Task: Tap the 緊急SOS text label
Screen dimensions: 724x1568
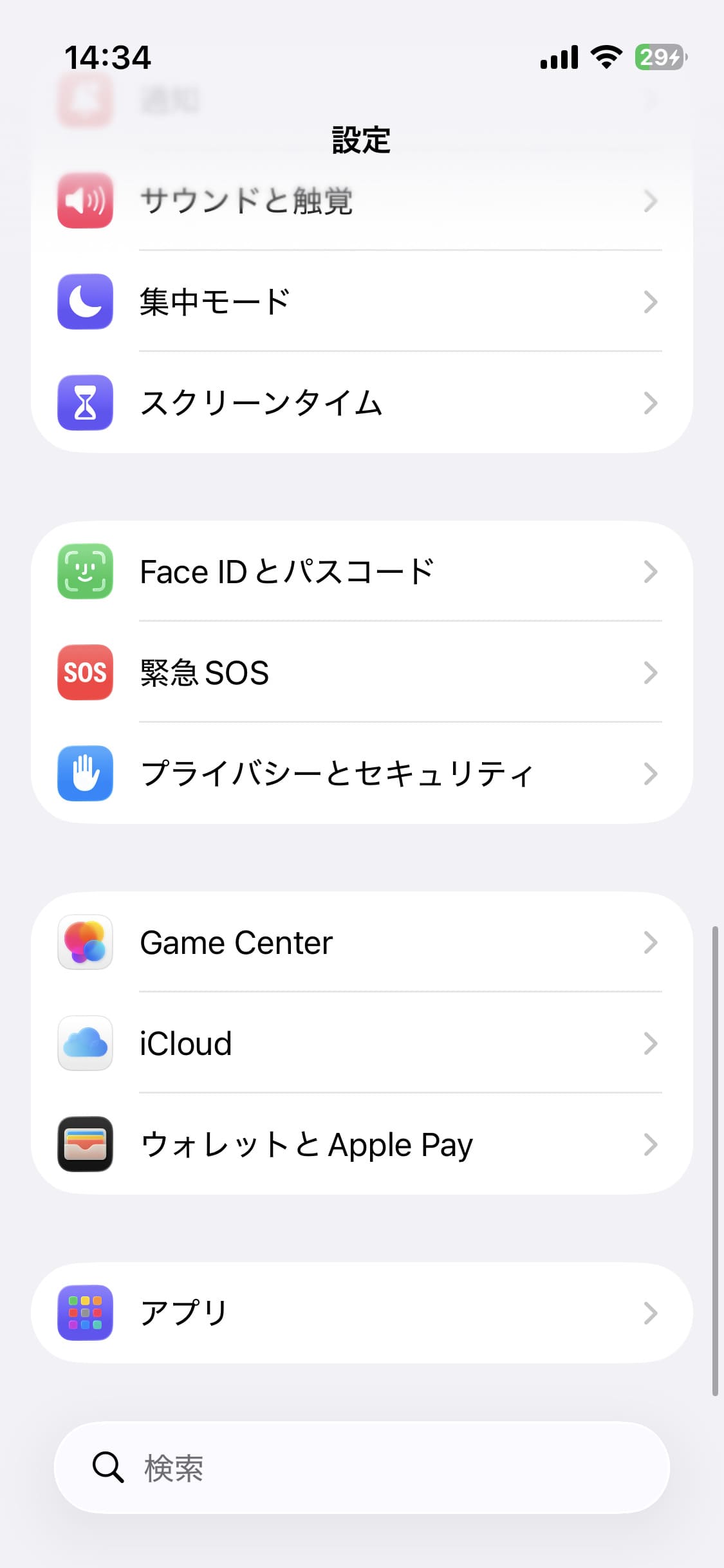Action: [x=203, y=673]
